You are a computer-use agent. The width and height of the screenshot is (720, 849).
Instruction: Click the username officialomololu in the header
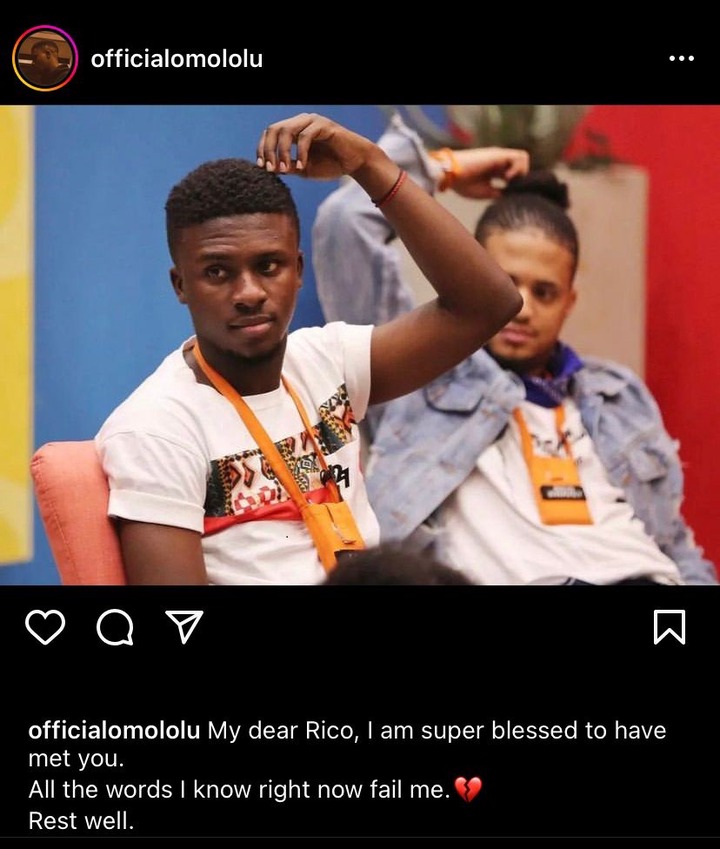coord(175,58)
